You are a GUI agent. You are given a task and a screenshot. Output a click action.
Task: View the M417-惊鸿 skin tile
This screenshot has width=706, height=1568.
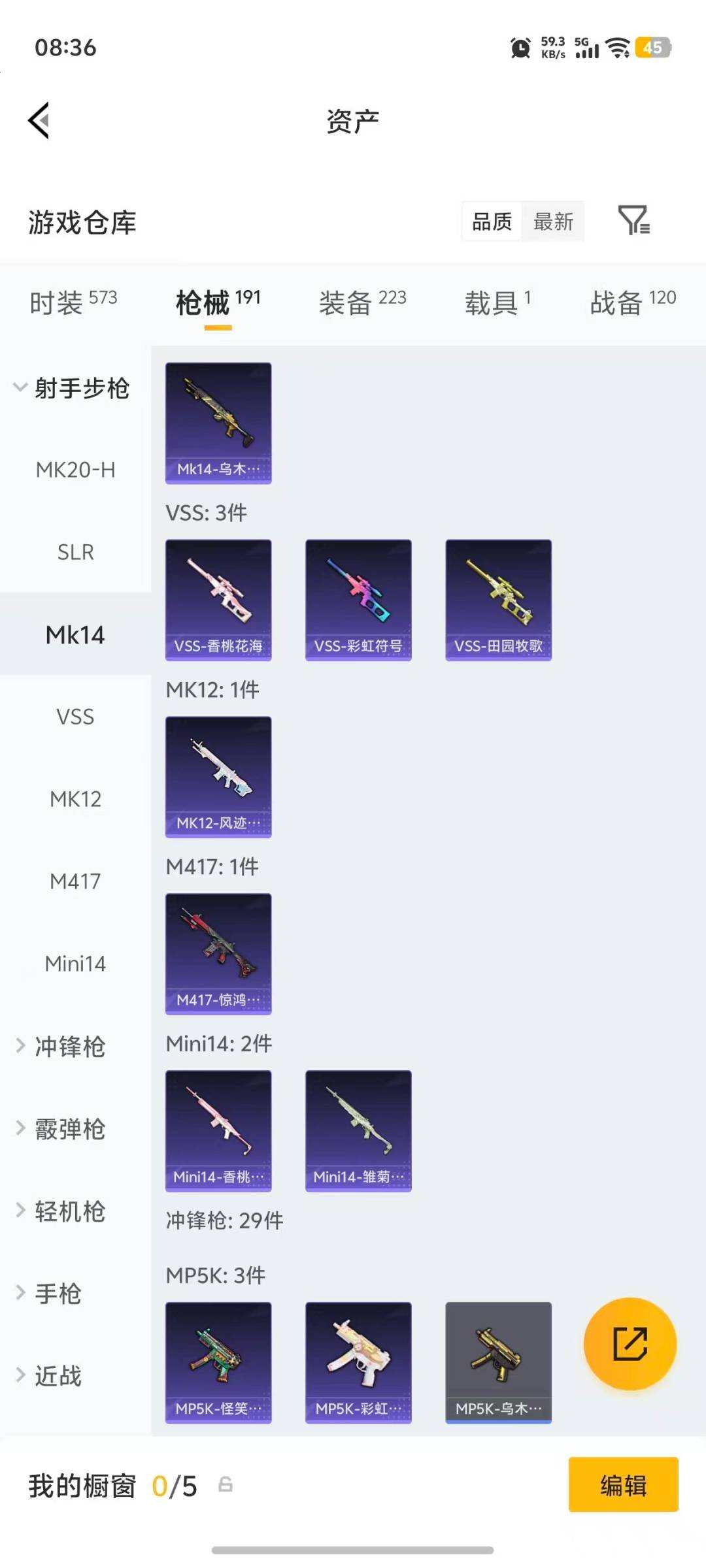(218, 954)
